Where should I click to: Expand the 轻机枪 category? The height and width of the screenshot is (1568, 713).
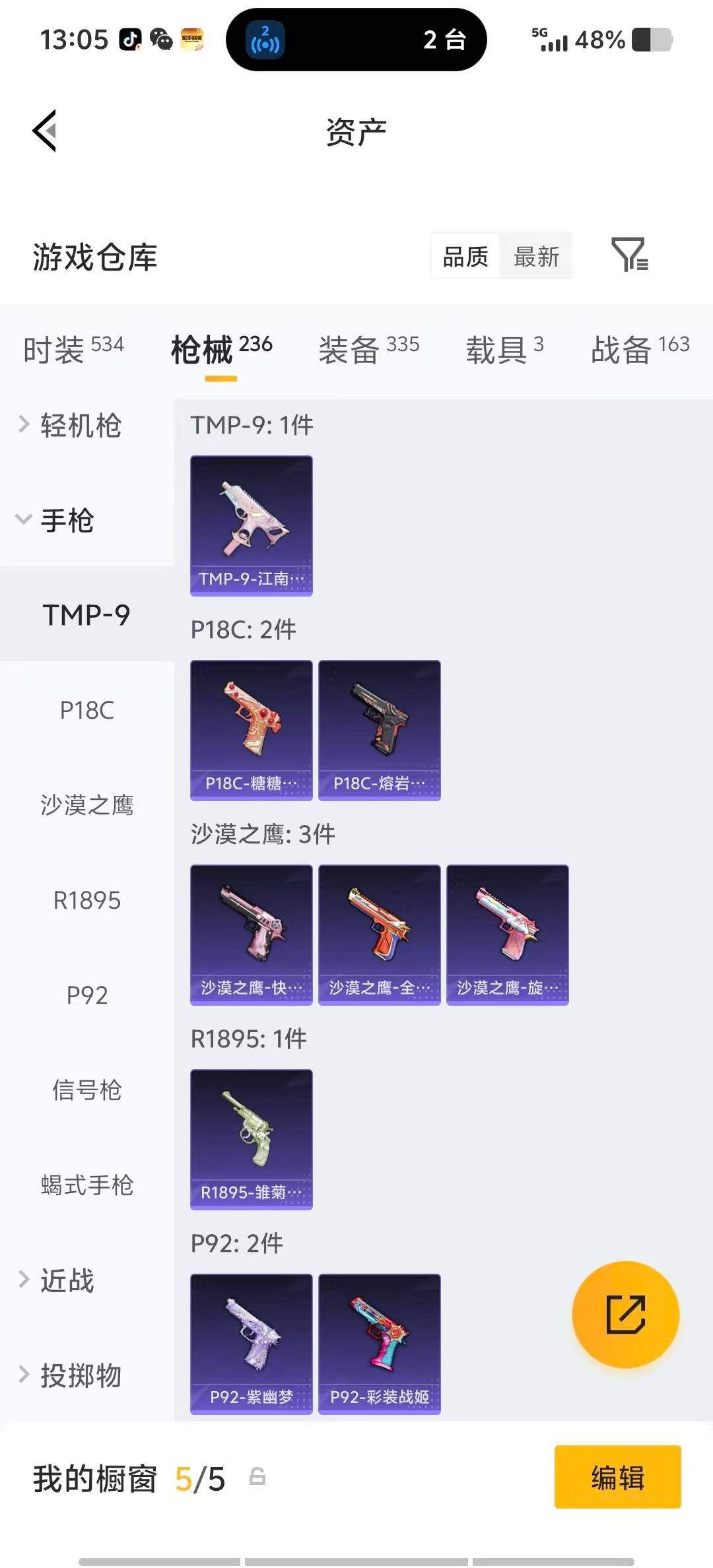[x=79, y=427]
